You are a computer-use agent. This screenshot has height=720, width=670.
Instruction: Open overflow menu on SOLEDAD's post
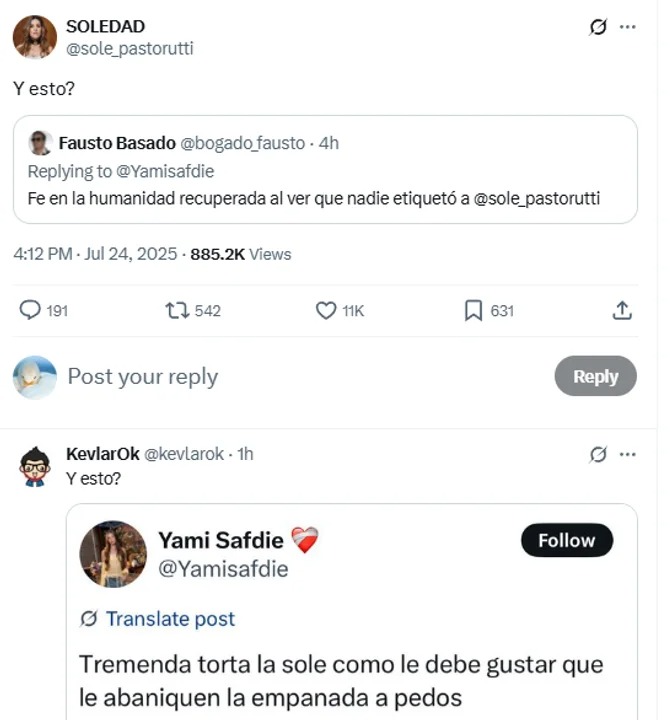click(x=627, y=27)
